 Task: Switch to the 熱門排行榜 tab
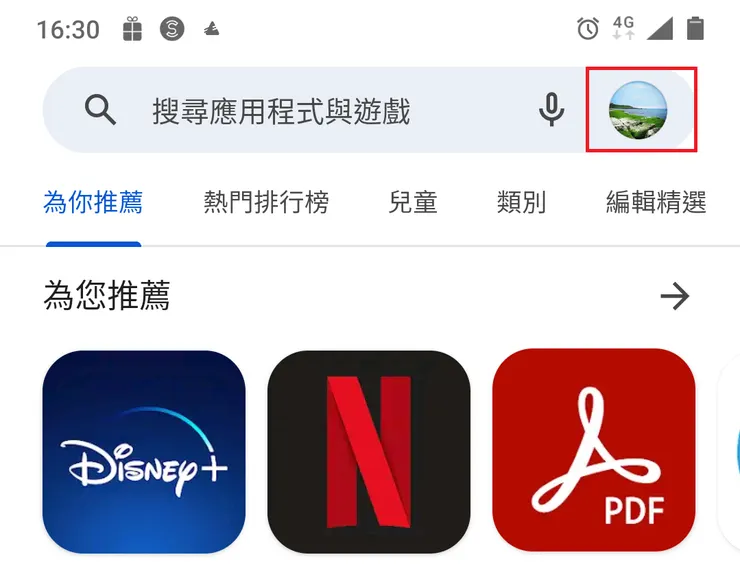(x=266, y=203)
